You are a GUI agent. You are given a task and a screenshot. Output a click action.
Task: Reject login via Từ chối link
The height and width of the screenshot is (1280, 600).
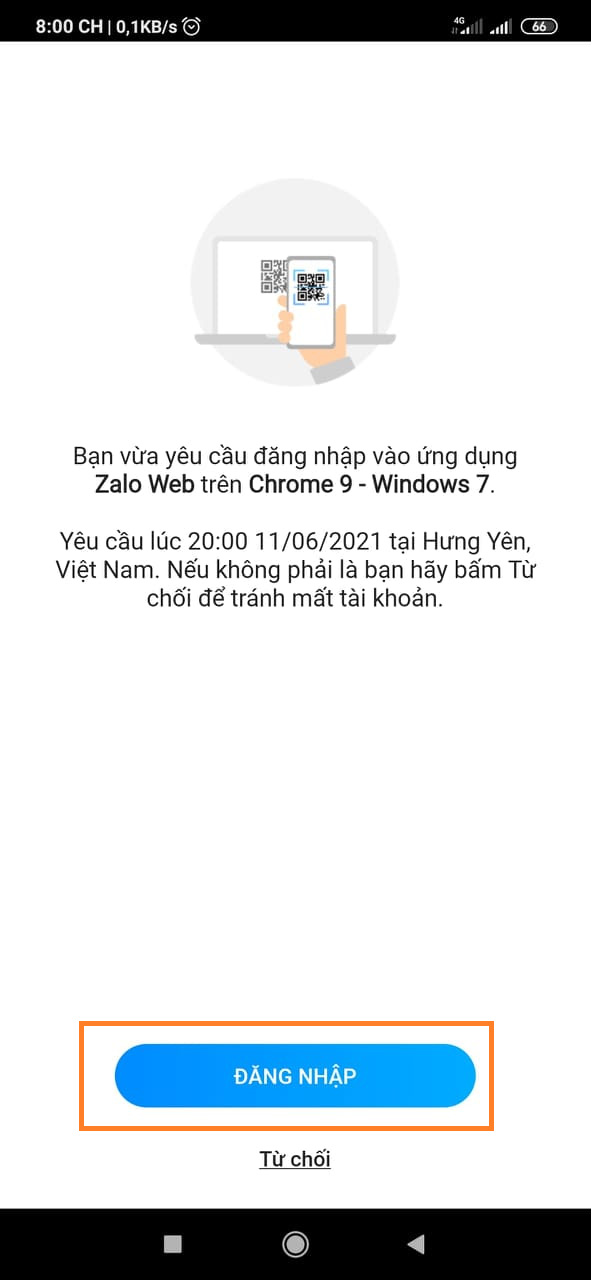tap(295, 1159)
